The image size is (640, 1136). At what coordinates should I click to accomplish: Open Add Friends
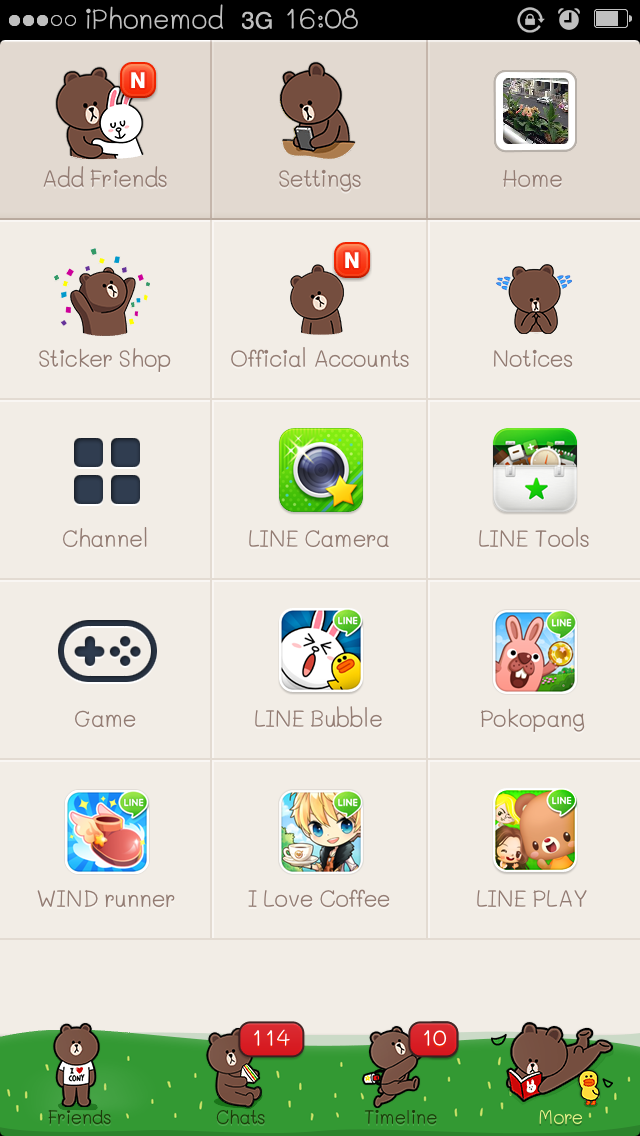pyautogui.click(x=105, y=129)
